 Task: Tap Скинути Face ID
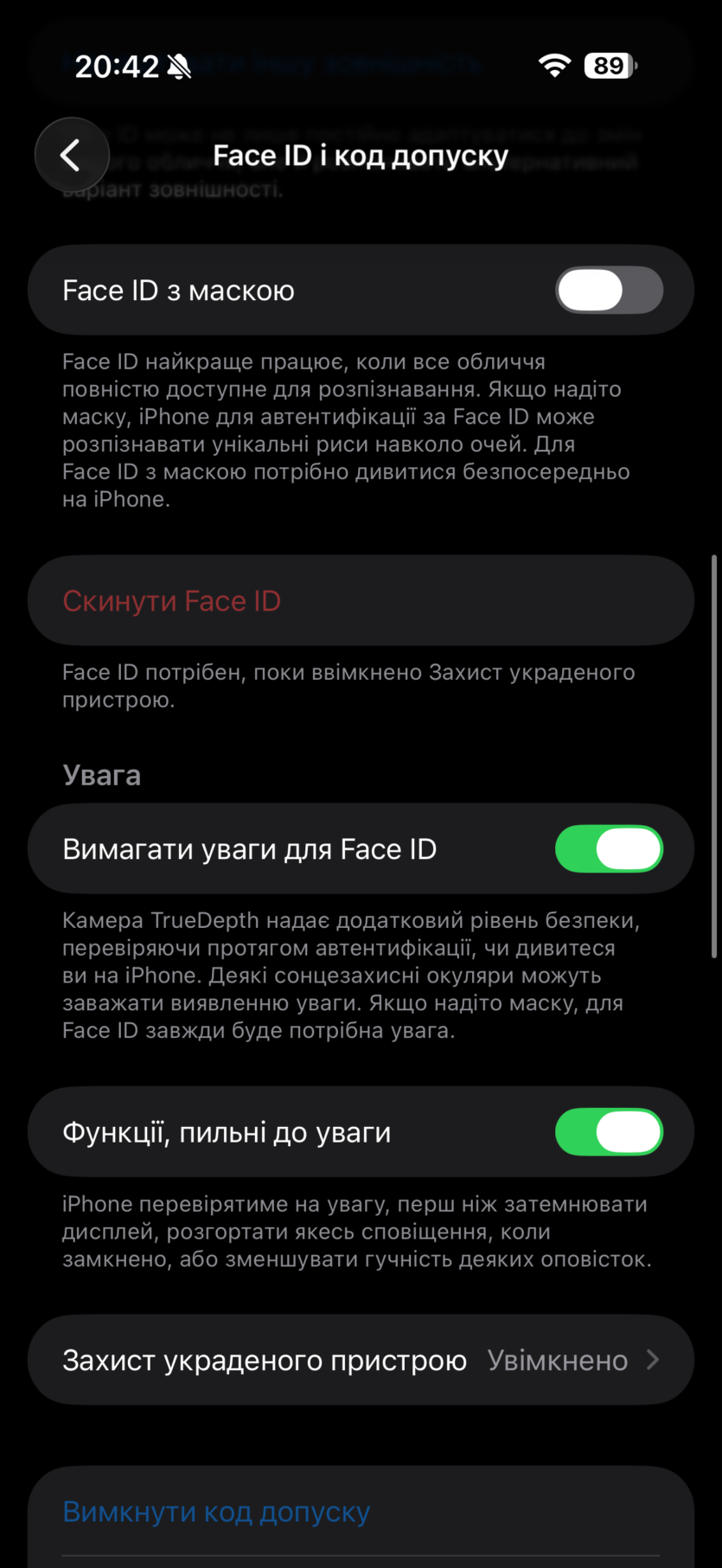172,601
